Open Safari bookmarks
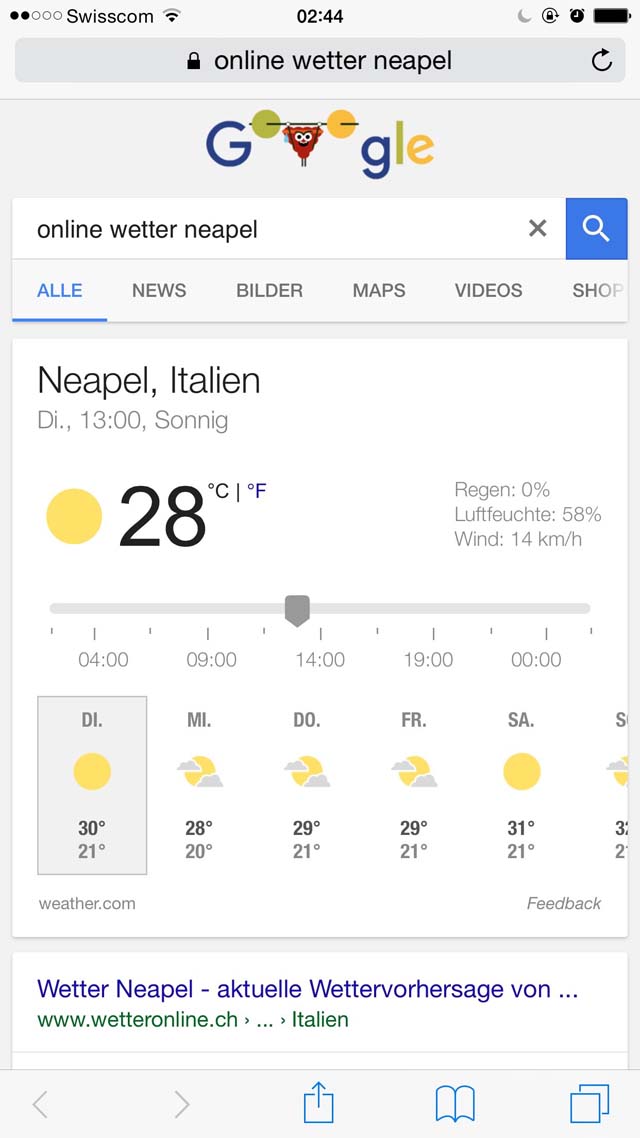Viewport: 640px width, 1138px height. [x=455, y=1104]
